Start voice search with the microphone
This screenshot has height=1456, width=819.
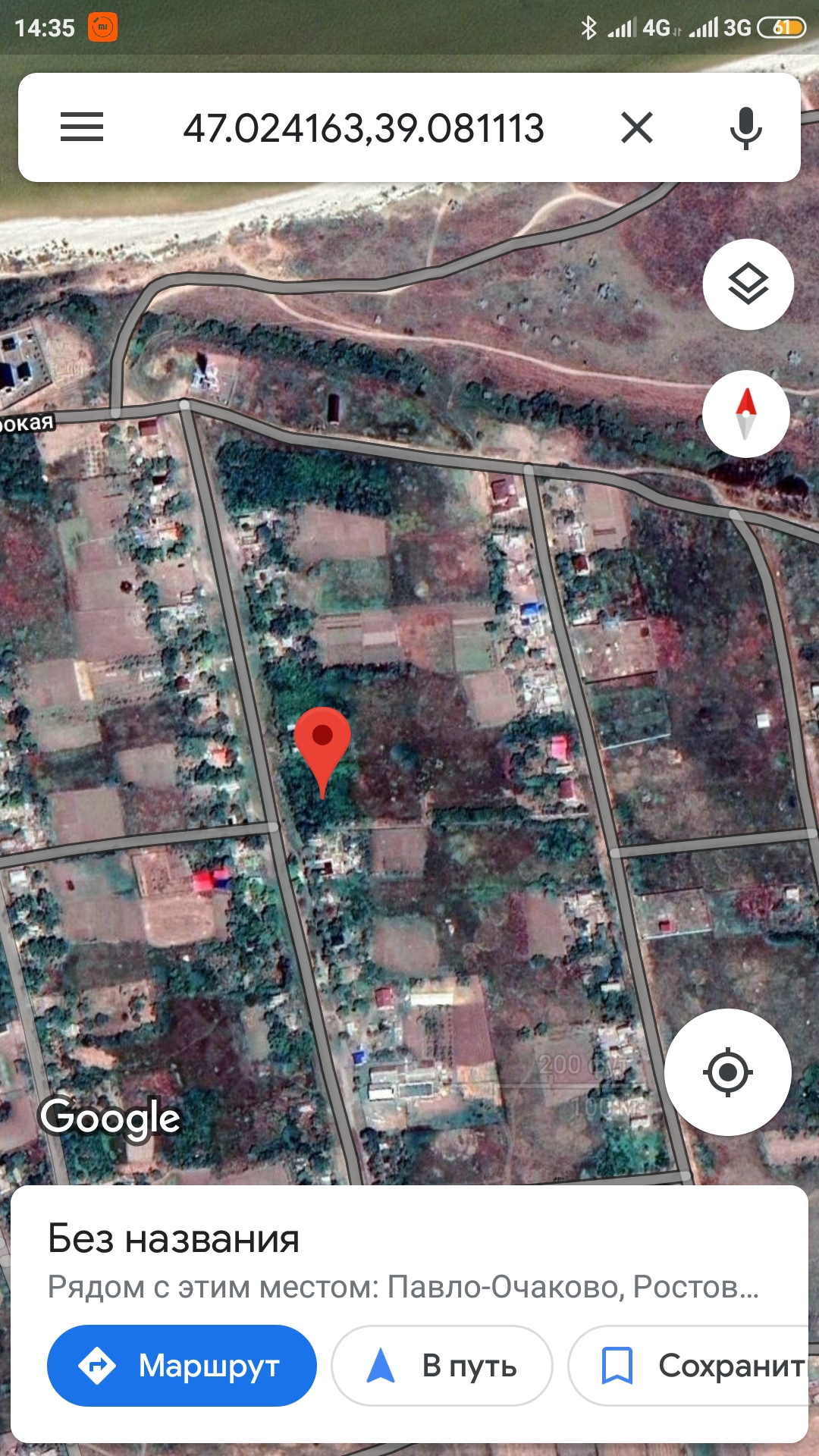point(745,127)
